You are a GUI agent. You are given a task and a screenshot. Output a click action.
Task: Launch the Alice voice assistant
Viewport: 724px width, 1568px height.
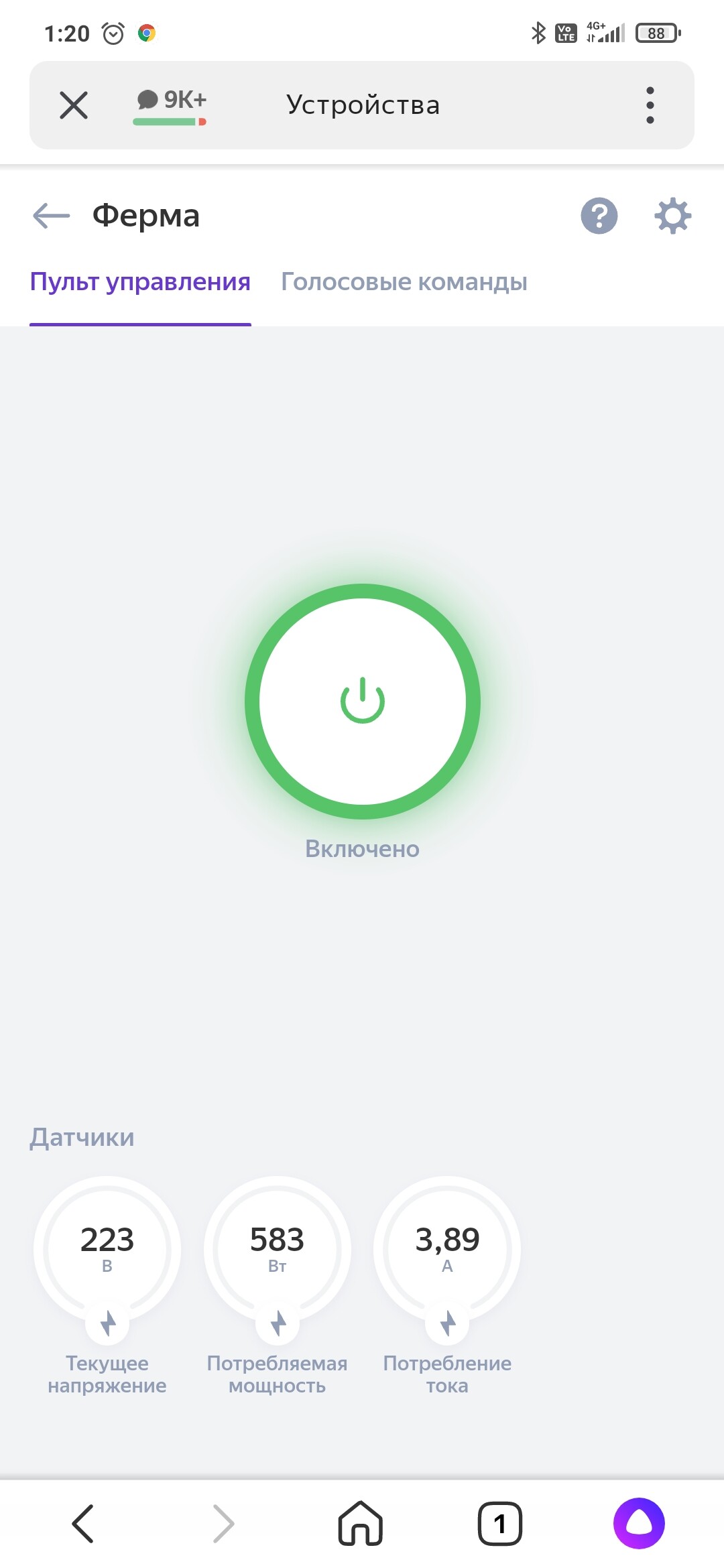[x=639, y=1524]
